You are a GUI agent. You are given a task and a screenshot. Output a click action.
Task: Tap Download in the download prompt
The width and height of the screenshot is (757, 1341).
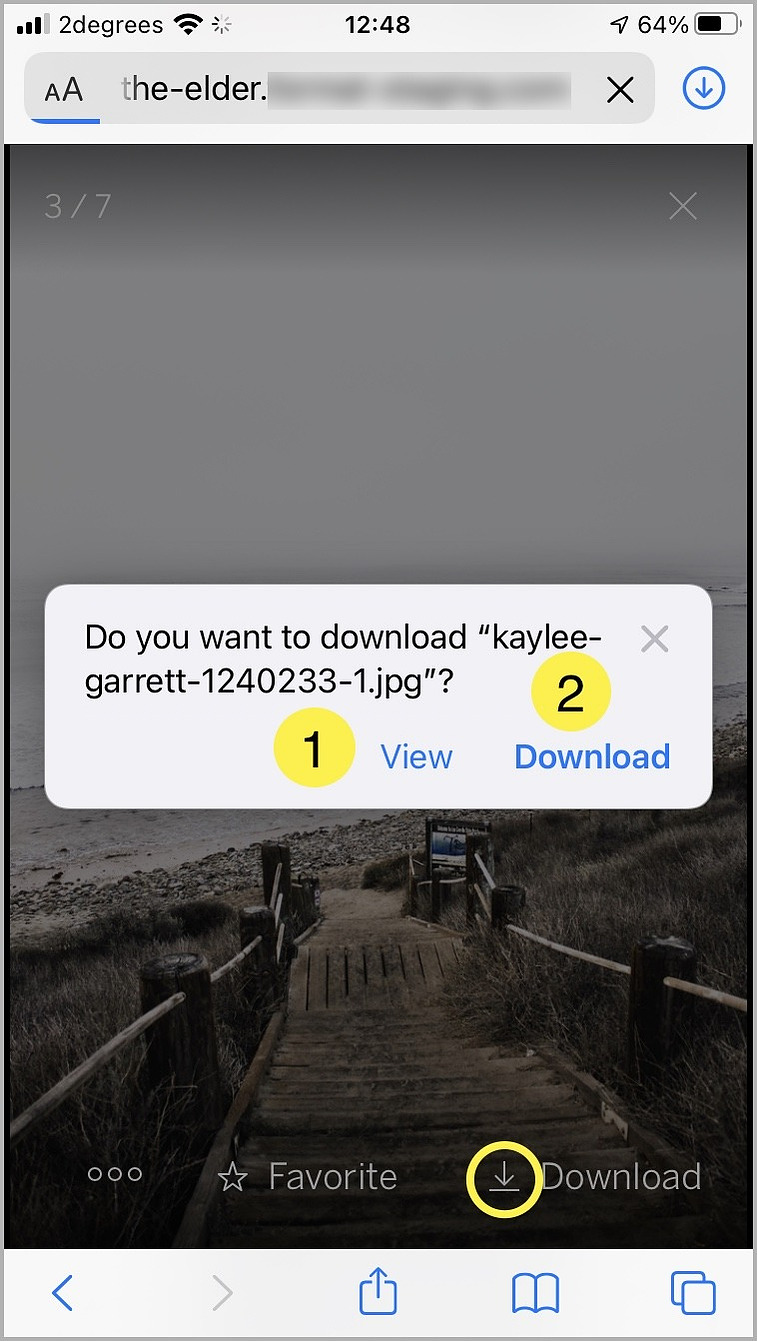click(x=592, y=757)
